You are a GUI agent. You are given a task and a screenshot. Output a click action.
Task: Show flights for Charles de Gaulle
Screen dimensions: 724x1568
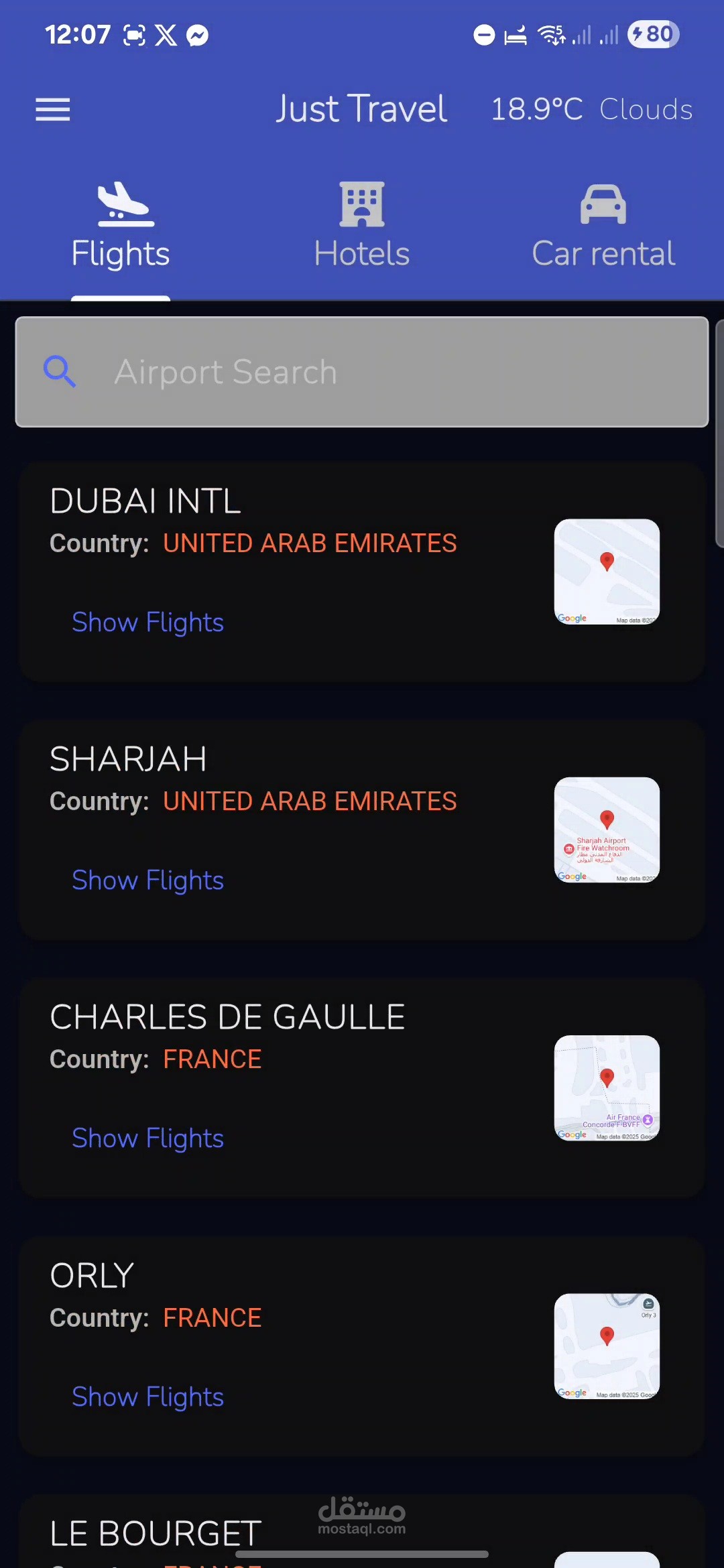[147, 1138]
